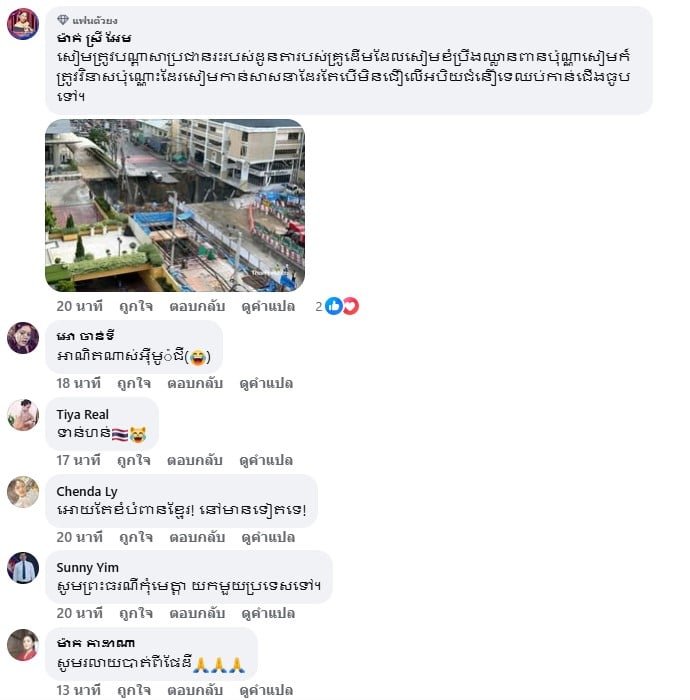
Task: Reply to Sunny Yim's comment
Action: tap(196, 613)
